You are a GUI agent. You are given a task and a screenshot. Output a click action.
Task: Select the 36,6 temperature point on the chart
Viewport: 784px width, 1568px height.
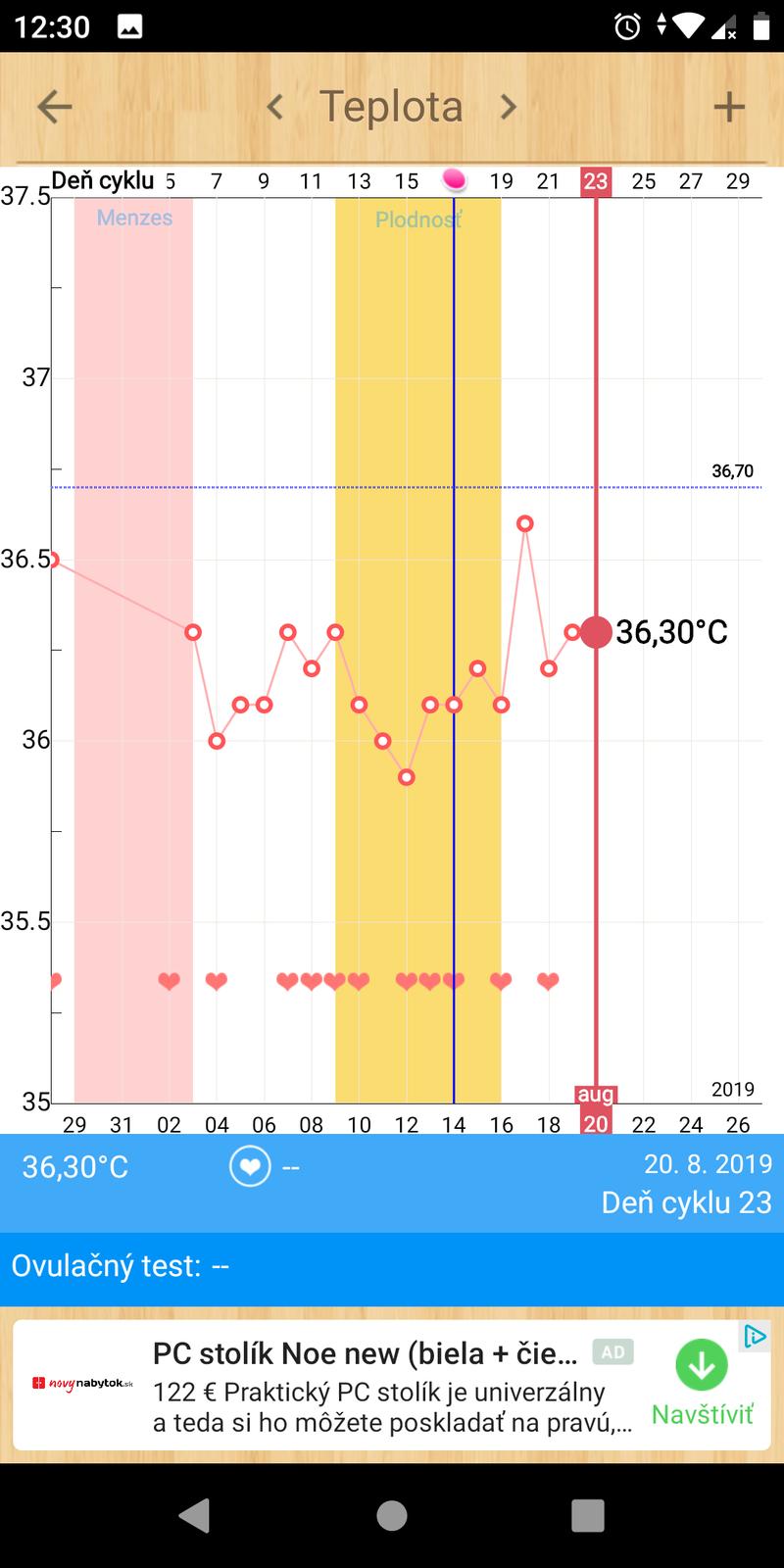coord(525,523)
